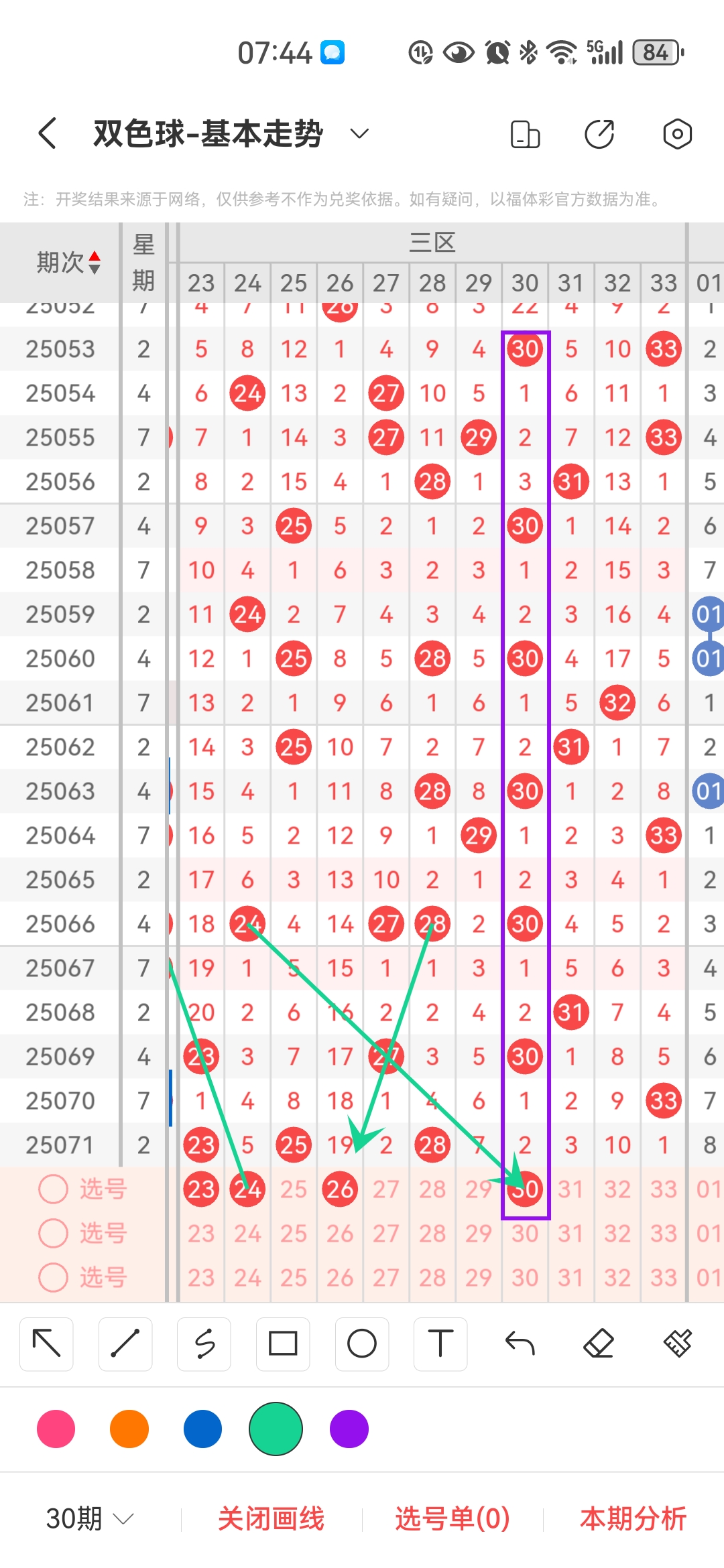Screen dimensions: 724x1568
Task: Select the freehand curve drawing tool
Action: 204,1344
